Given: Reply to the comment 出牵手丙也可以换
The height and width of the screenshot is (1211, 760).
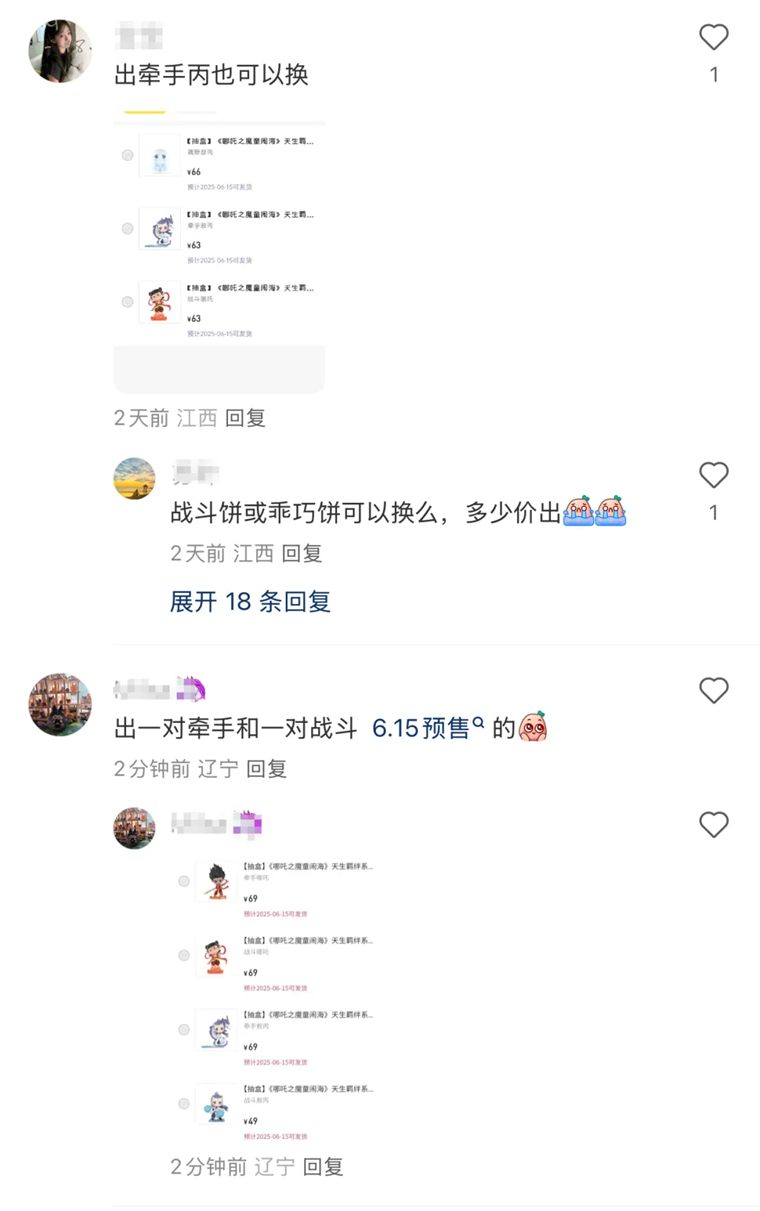Looking at the screenshot, I should pyautogui.click(x=245, y=418).
